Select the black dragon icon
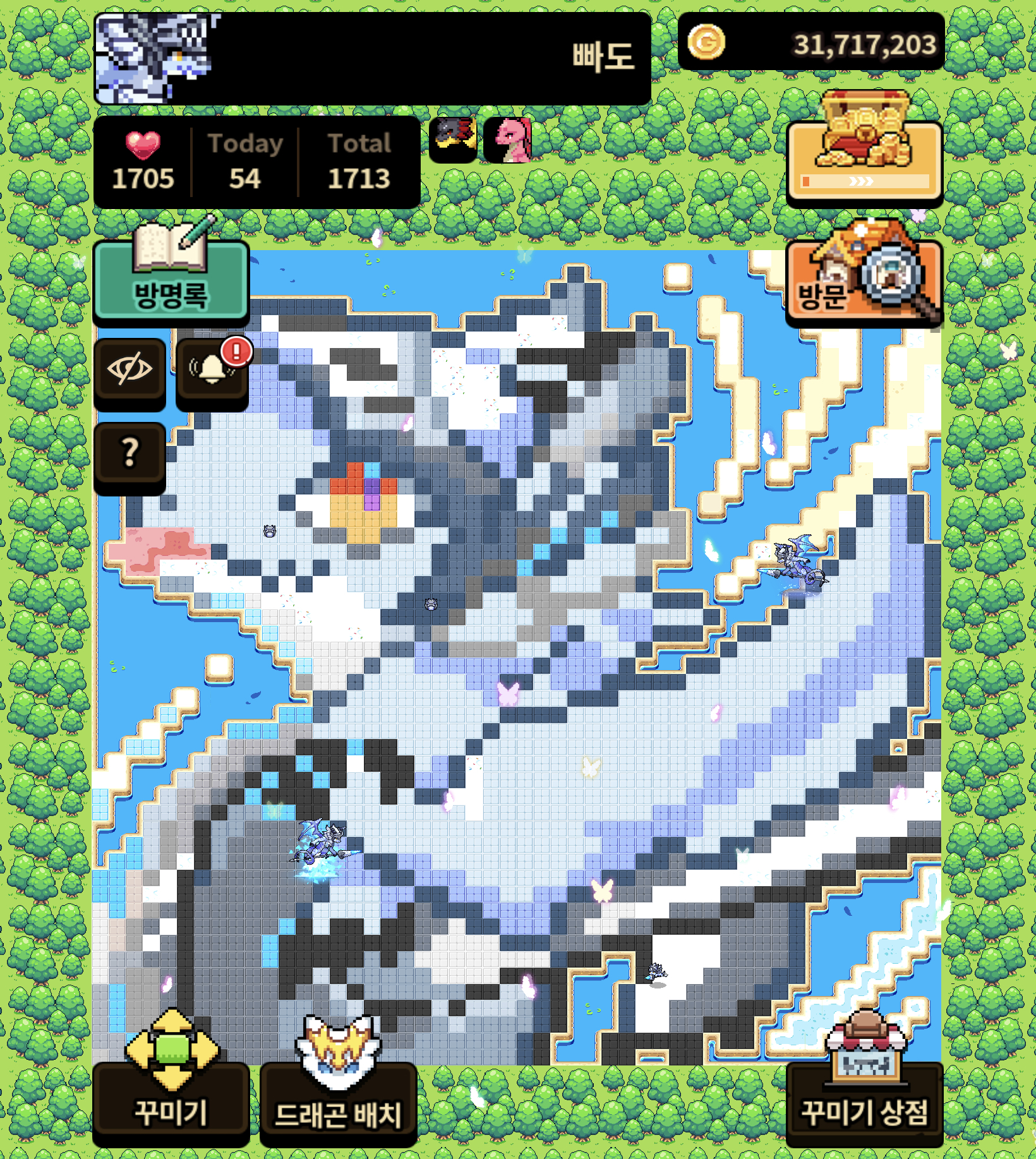Image resolution: width=1036 pixels, height=1159 pixels. [x=453, y=140]
